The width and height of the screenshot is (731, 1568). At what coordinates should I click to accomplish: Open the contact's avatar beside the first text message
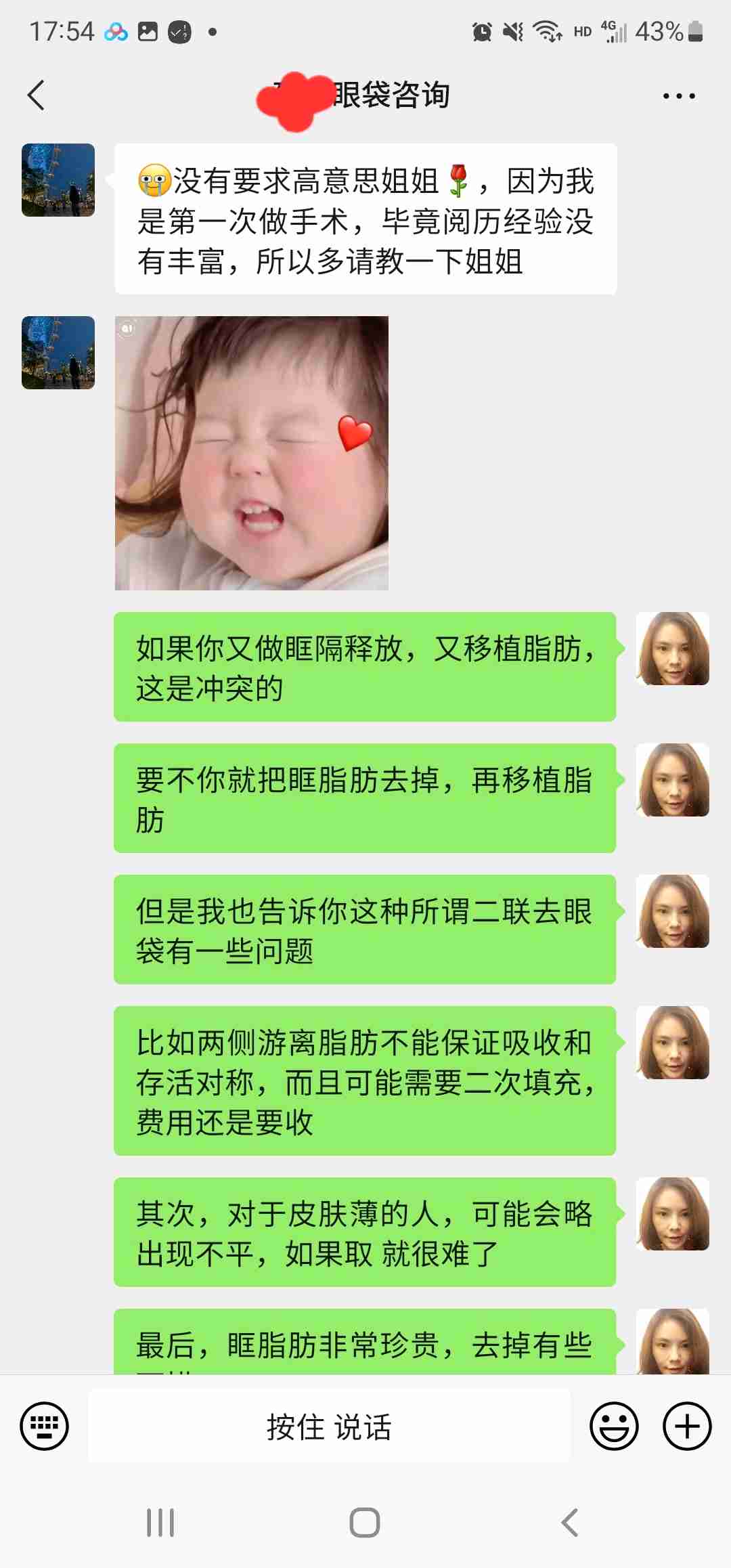(58, 180)
